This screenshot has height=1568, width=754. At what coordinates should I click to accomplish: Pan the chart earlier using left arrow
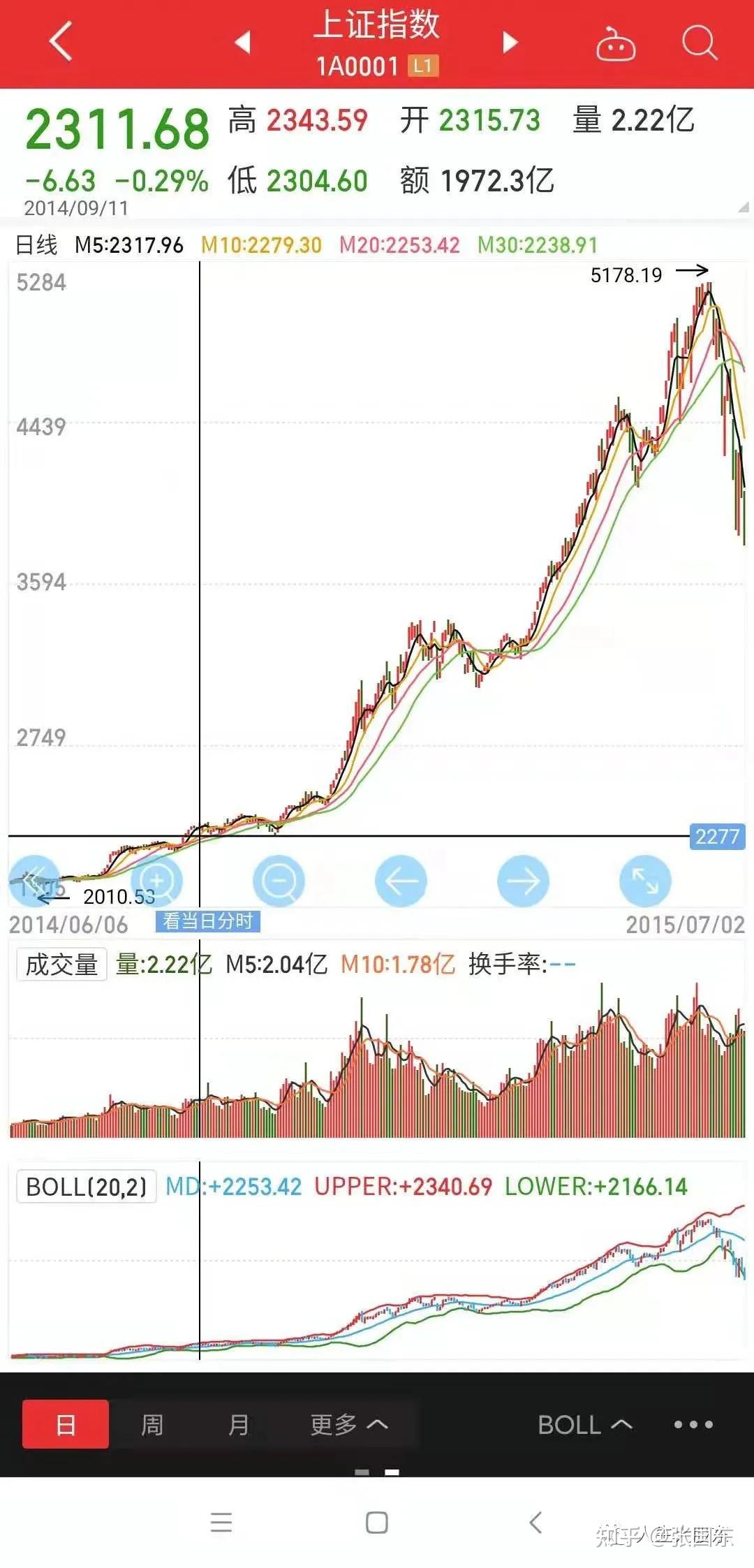pos(401,880)
